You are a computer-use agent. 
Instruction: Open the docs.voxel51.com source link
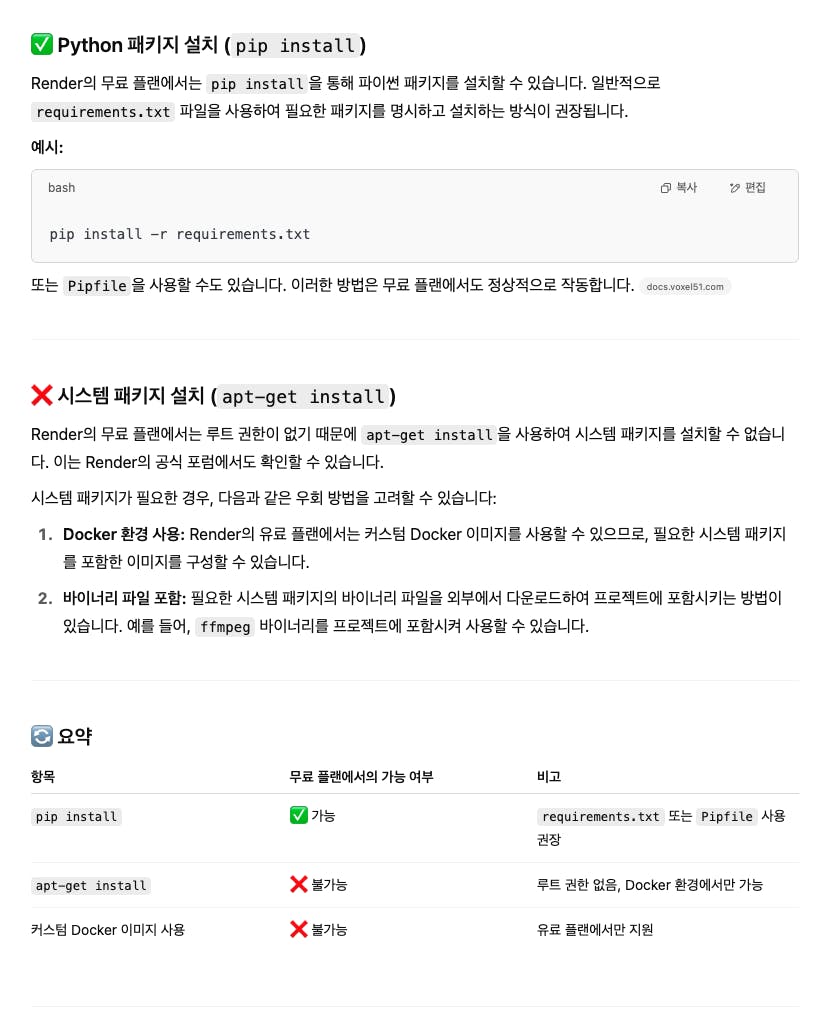pos(685,287)
